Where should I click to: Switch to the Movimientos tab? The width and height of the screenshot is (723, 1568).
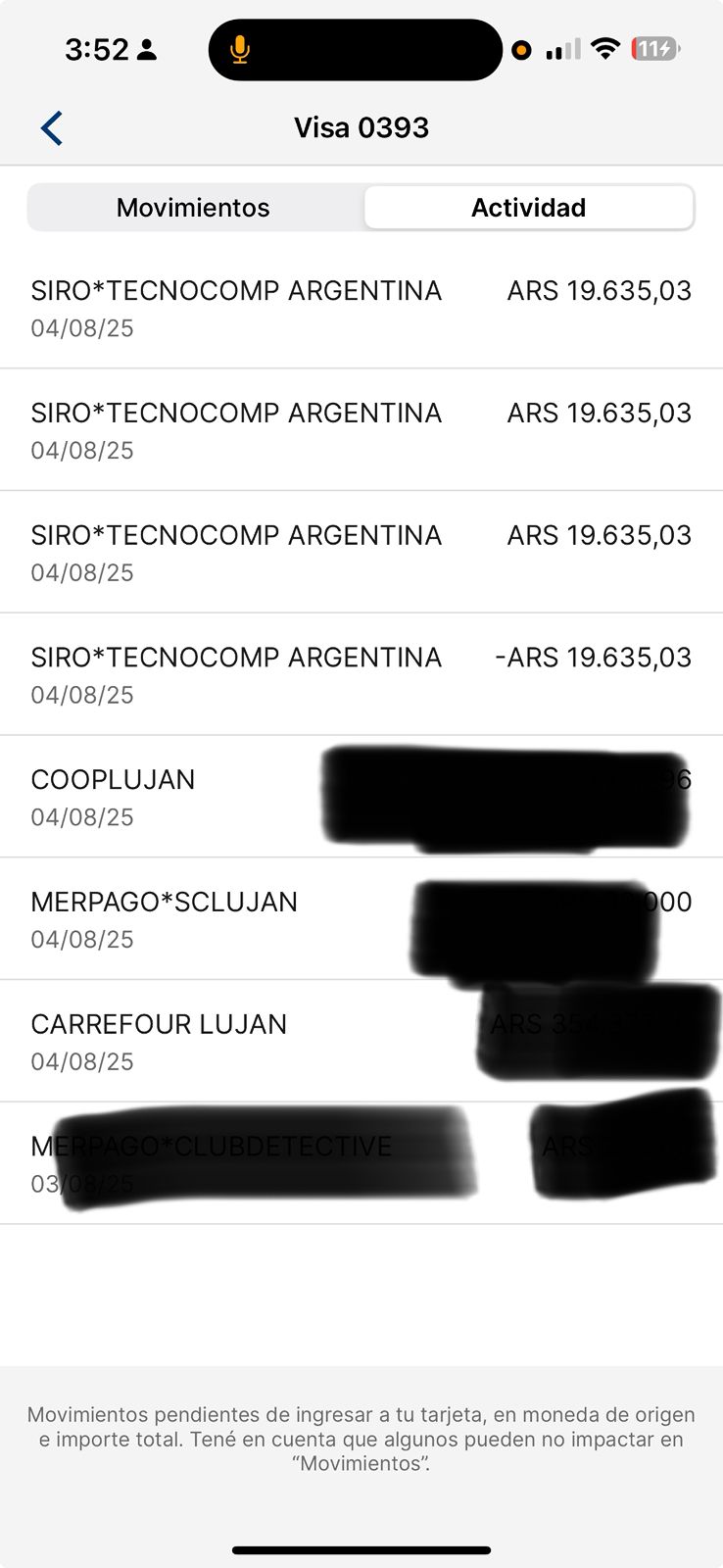tap(193, 208)
